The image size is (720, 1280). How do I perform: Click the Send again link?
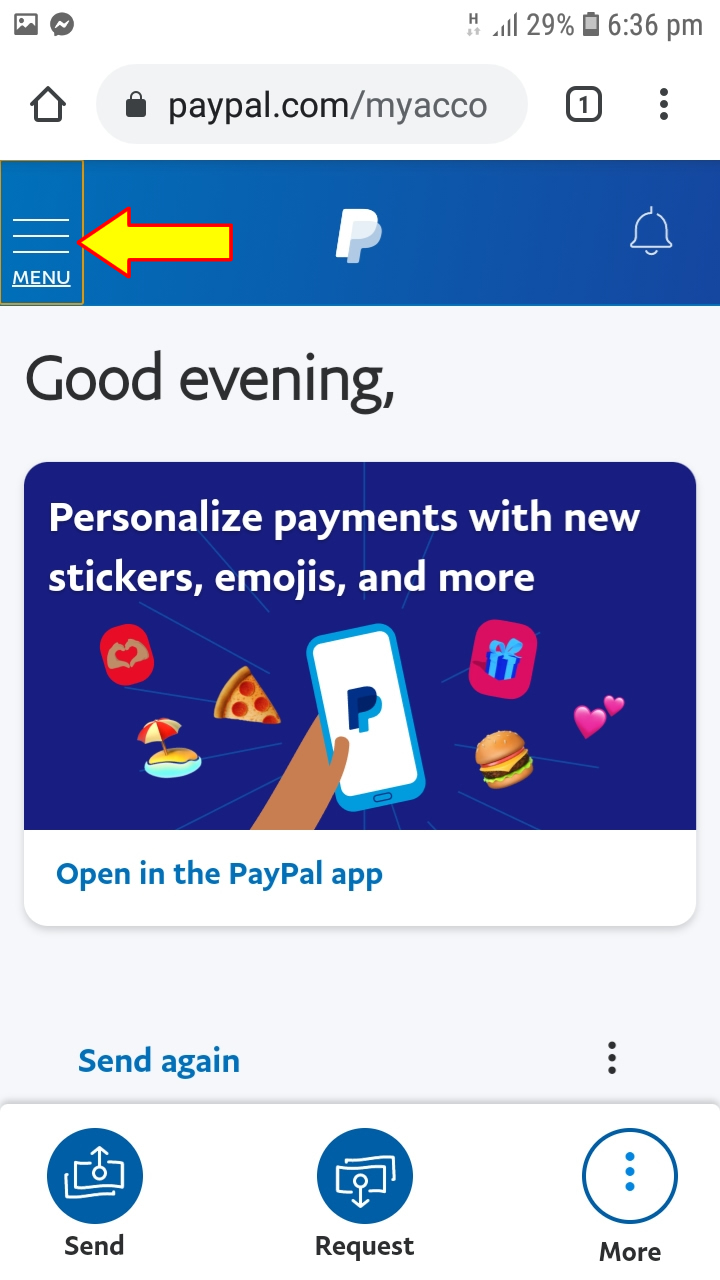(158, 1060)
